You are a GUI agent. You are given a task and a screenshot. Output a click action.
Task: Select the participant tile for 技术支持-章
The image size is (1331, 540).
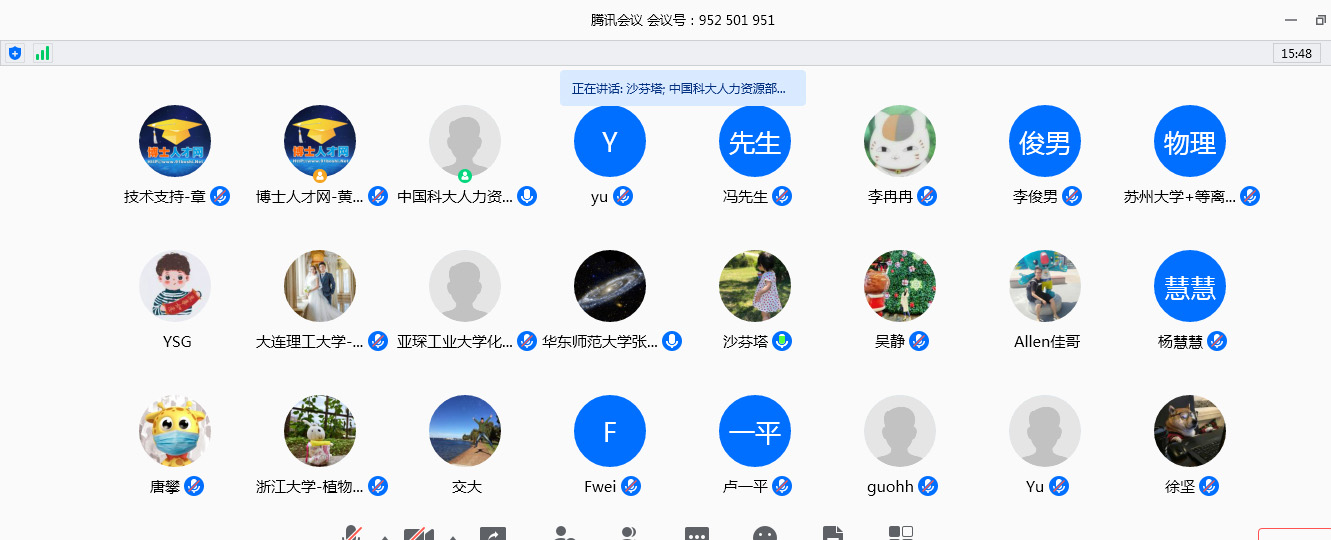pos(175,141)
